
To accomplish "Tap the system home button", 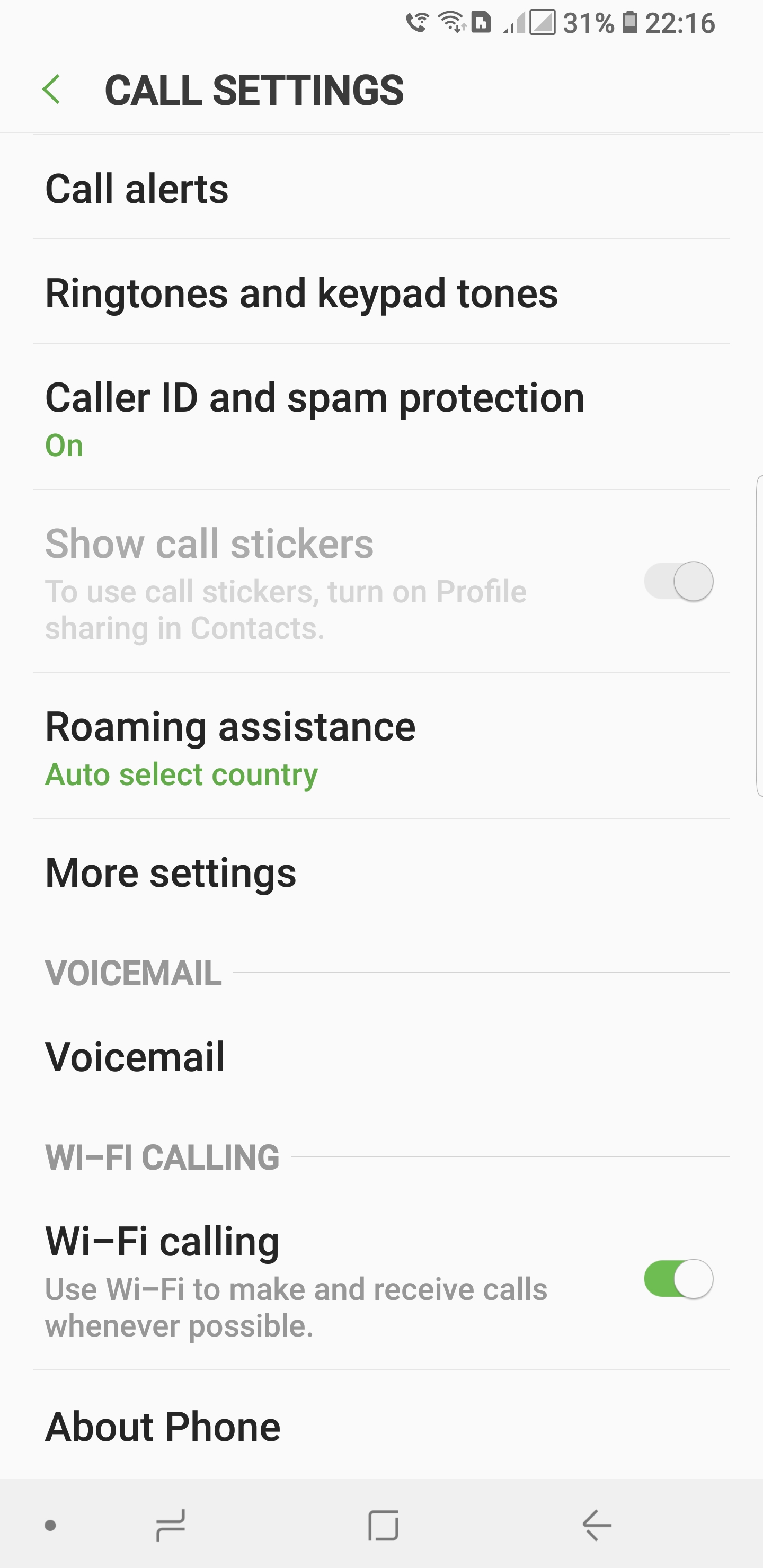I will tap(383, 1526).
